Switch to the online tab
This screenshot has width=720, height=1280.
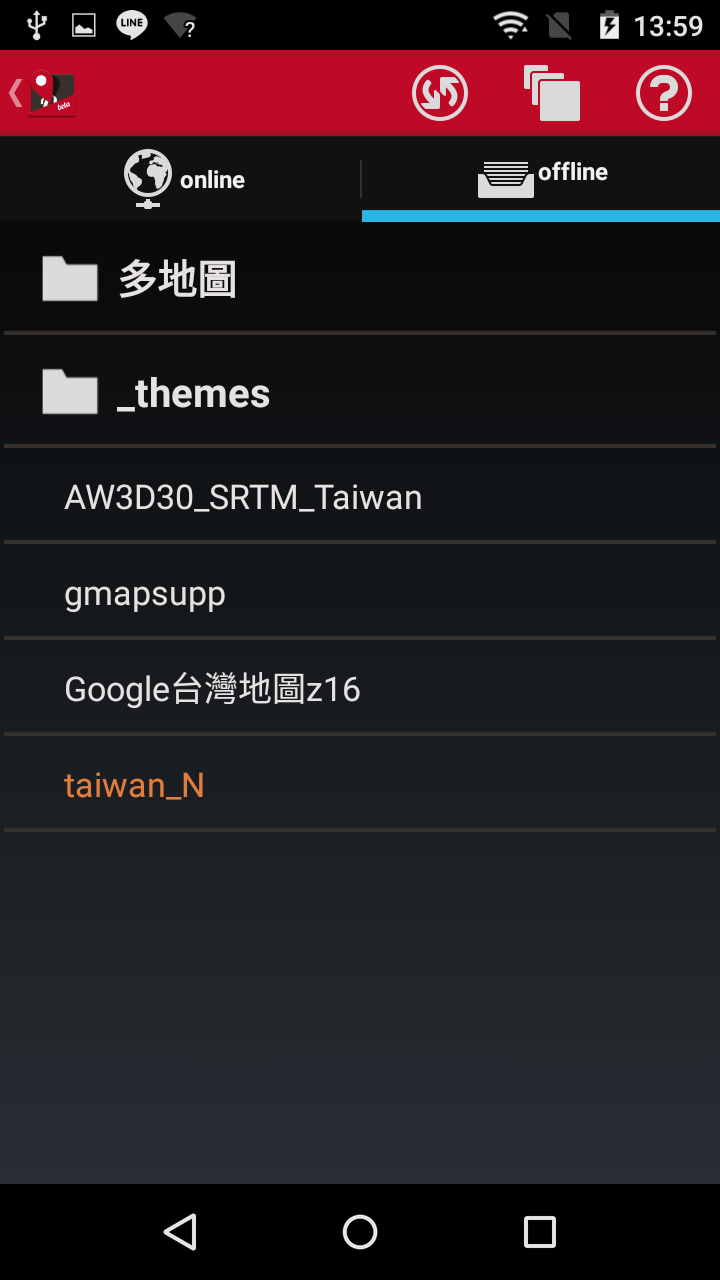pos(182,179)
